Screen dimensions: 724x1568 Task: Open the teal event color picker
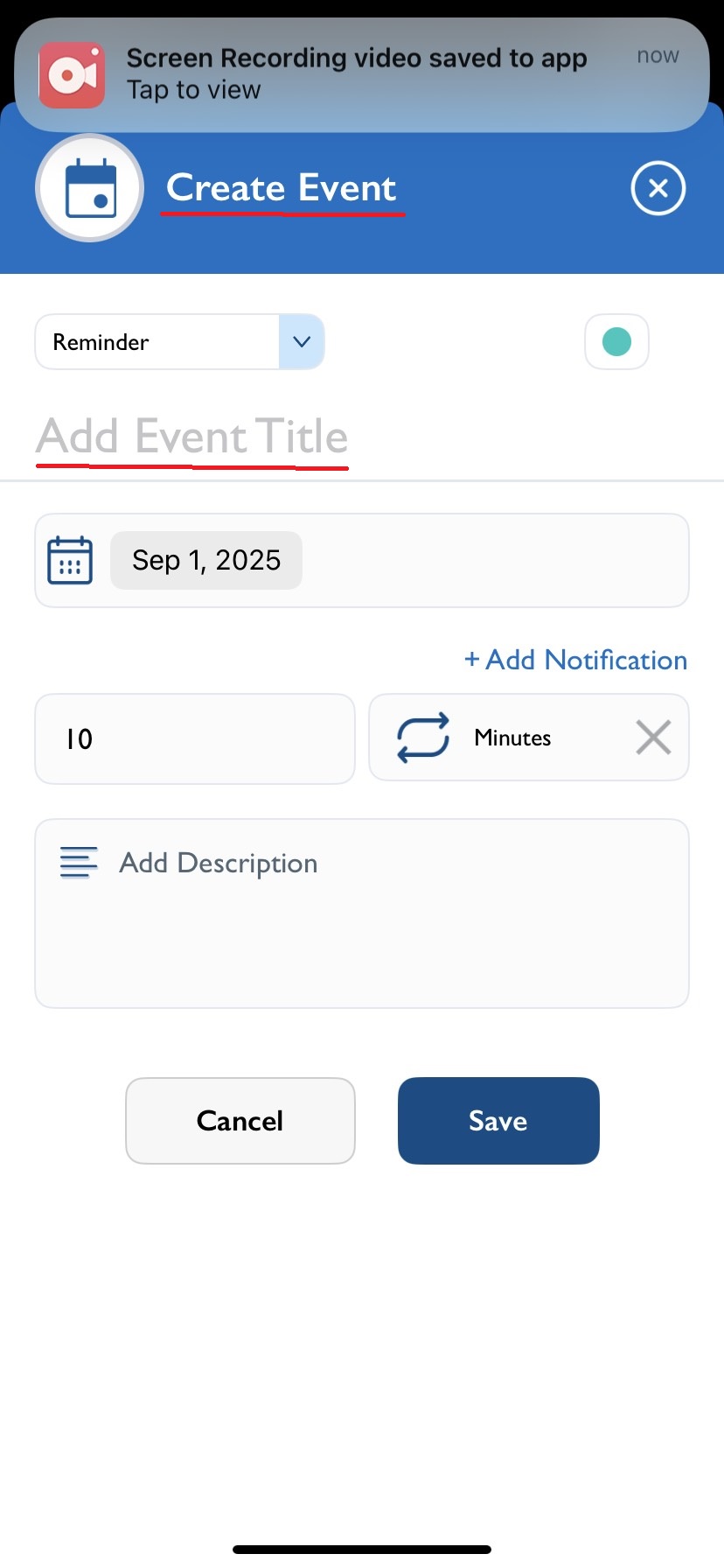(x=616, y=341)
